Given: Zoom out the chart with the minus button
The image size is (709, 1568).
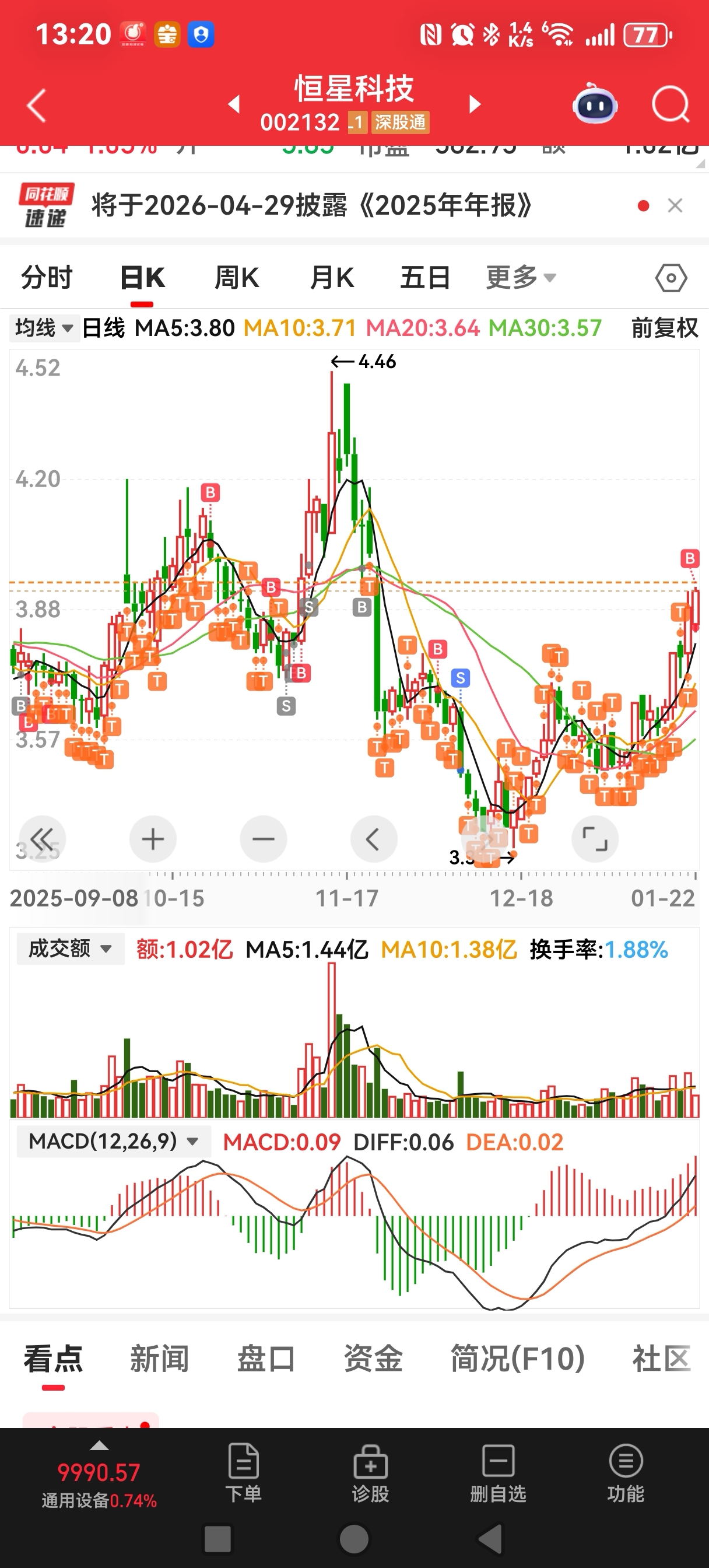Looking at the screenshot, I should pyautogui.click(x=264, y=839).
